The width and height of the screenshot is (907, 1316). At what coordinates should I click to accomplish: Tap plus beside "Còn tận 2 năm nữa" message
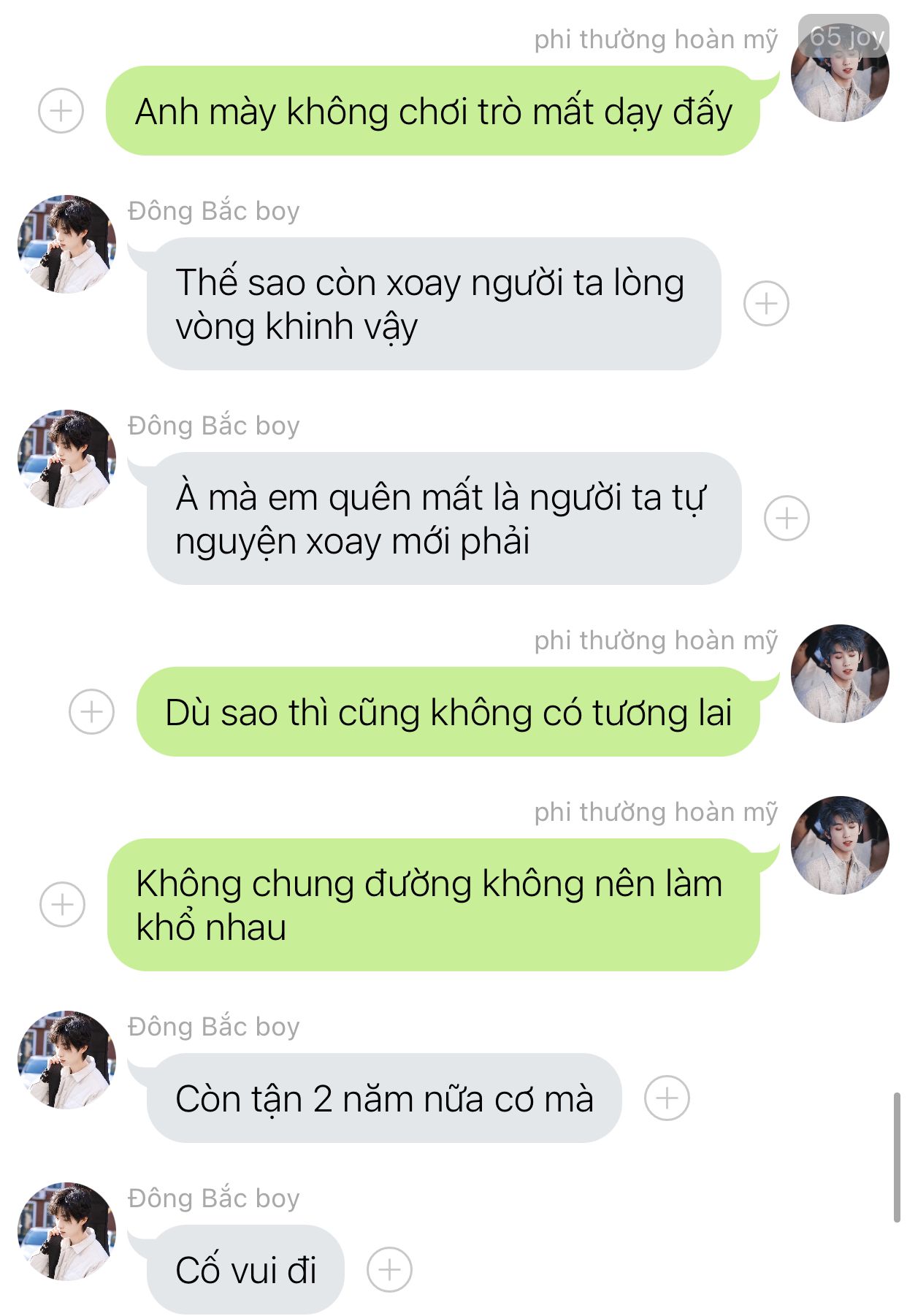(667, 1098)
